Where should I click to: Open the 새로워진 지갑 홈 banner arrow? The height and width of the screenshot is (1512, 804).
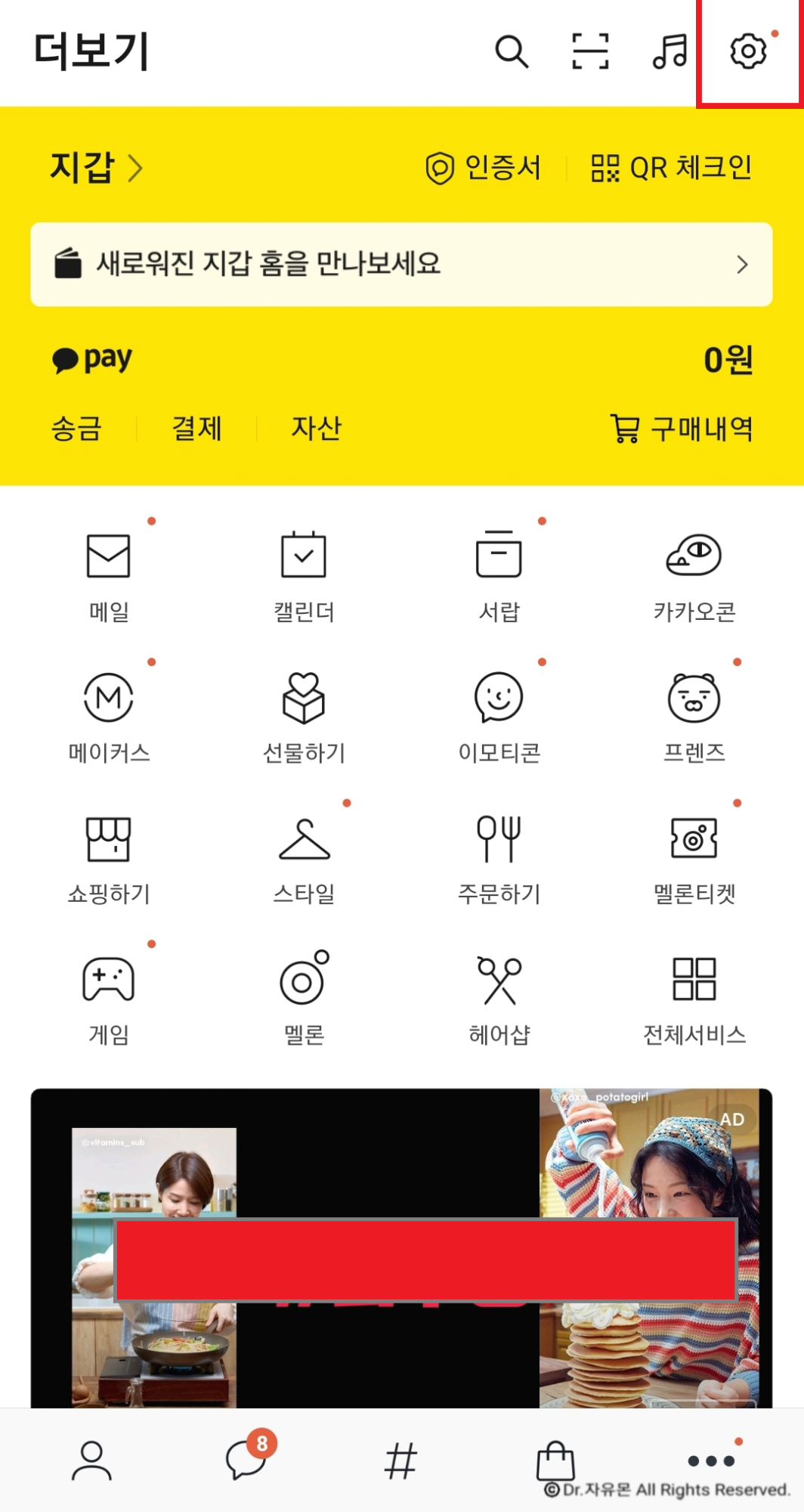(x=742, y=264)
